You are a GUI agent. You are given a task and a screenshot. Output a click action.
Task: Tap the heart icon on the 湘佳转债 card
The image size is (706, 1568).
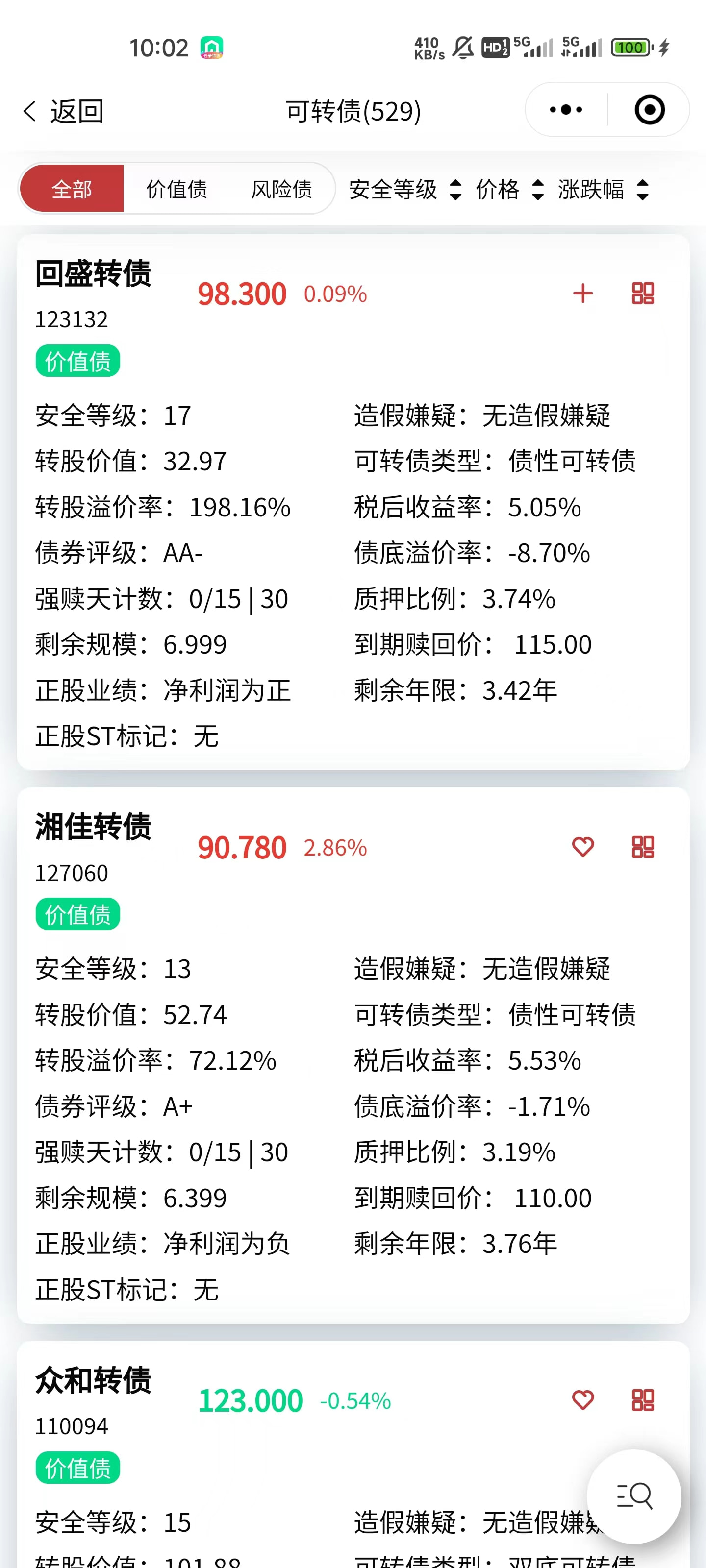pyautogui.click(x=583, y=847)
